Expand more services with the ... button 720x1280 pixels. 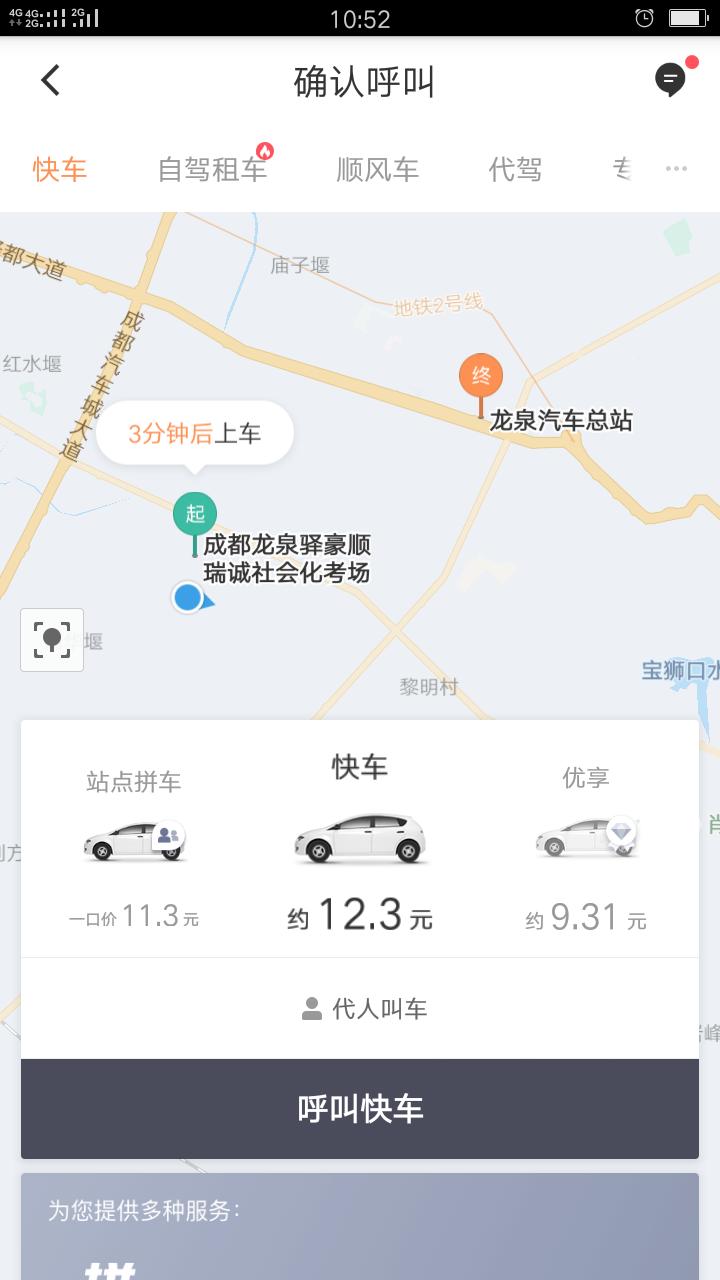point(674,169)
